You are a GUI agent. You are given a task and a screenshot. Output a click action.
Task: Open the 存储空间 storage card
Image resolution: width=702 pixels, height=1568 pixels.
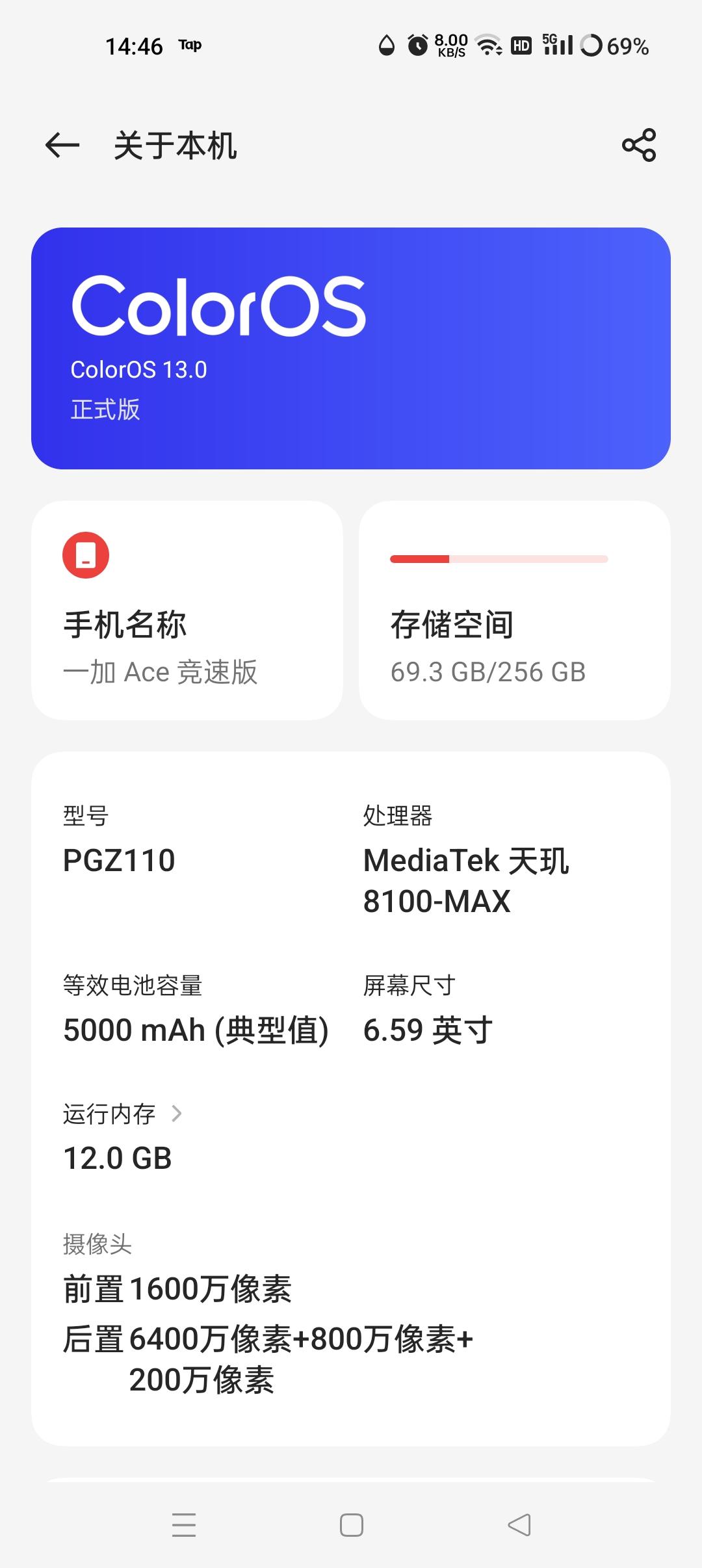[x=514, y=610]
